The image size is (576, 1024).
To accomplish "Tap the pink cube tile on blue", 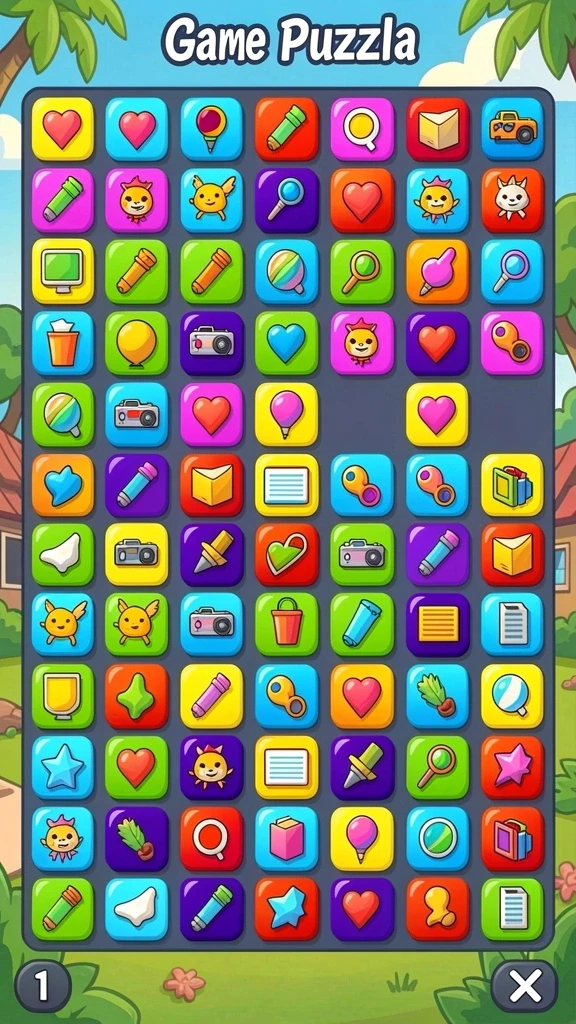I will pos(286,839).
